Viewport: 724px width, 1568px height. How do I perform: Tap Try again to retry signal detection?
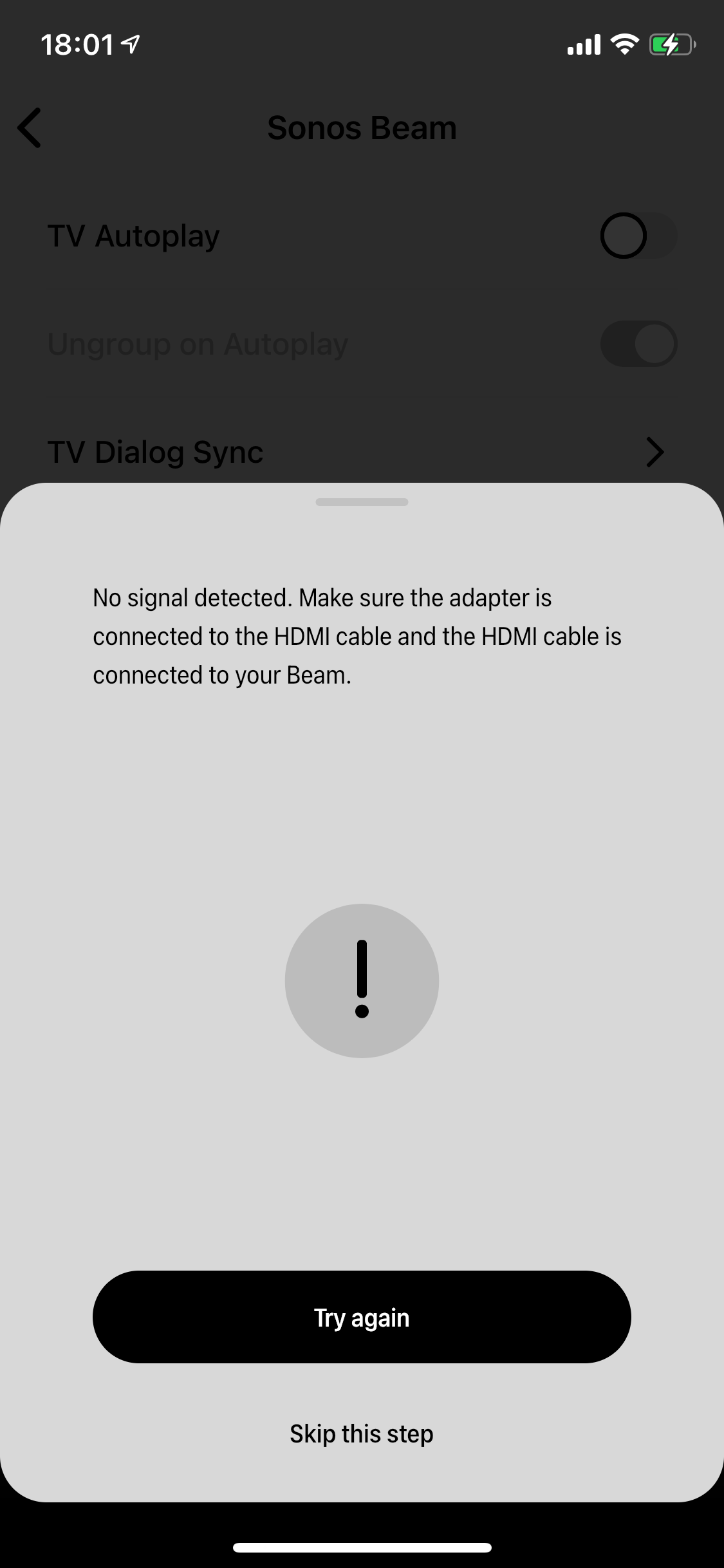(x=362, y=1317)
